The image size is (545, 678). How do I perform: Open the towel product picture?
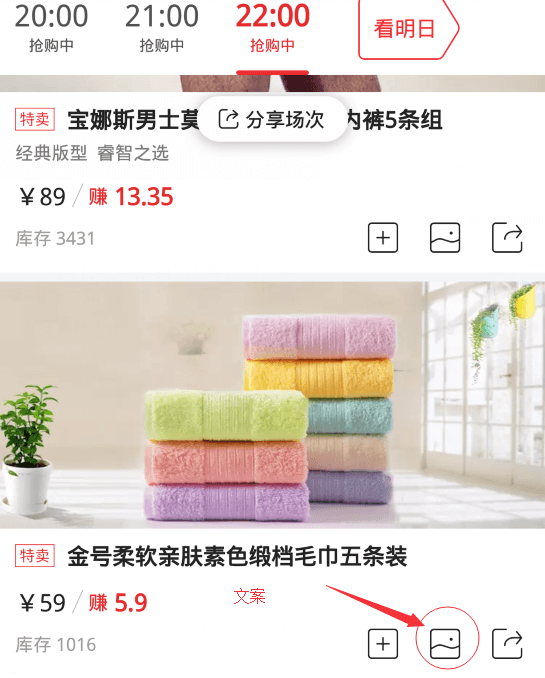pos(272,405)
